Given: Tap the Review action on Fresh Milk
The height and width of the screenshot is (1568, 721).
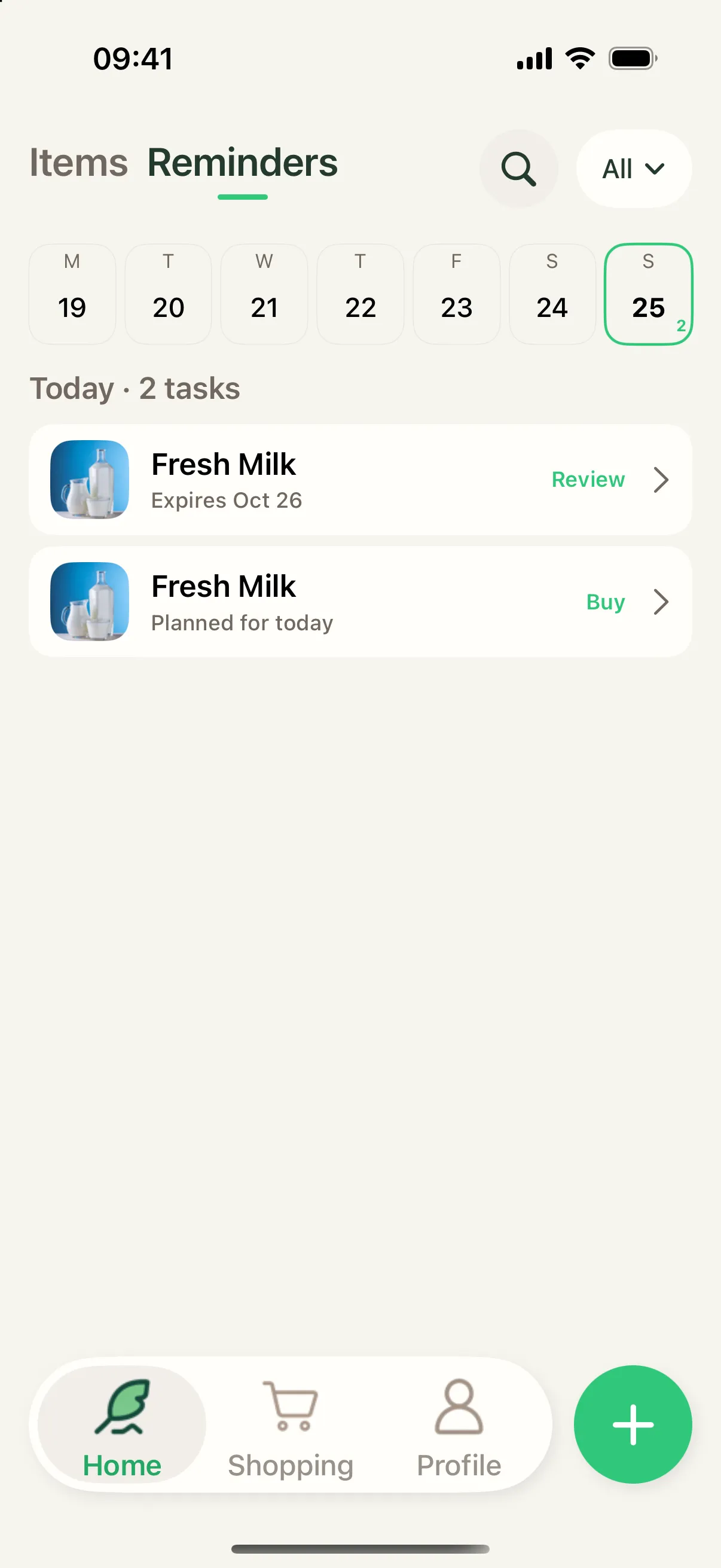Looking at the screenshot, I should tap(588, 480).
